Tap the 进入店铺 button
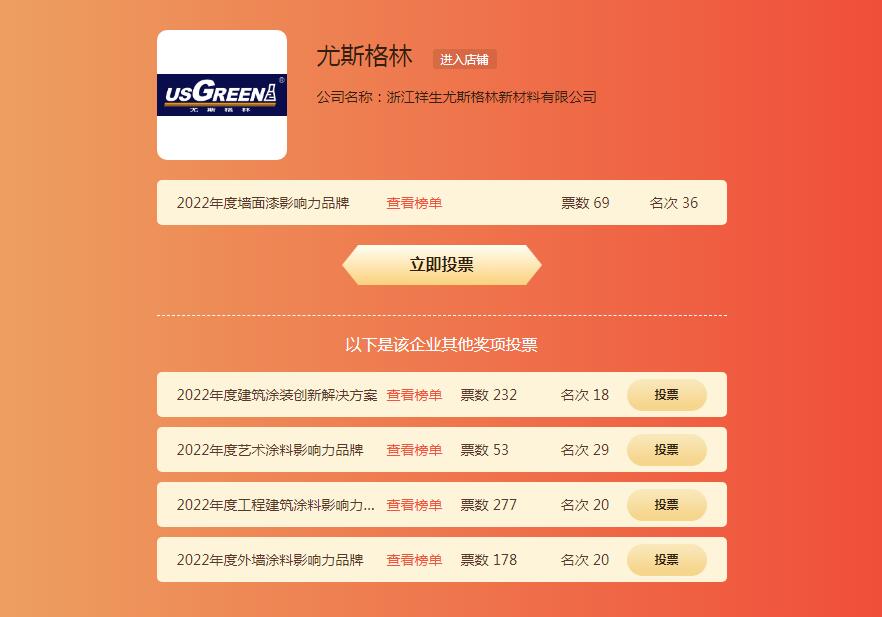 coord(464,59)
